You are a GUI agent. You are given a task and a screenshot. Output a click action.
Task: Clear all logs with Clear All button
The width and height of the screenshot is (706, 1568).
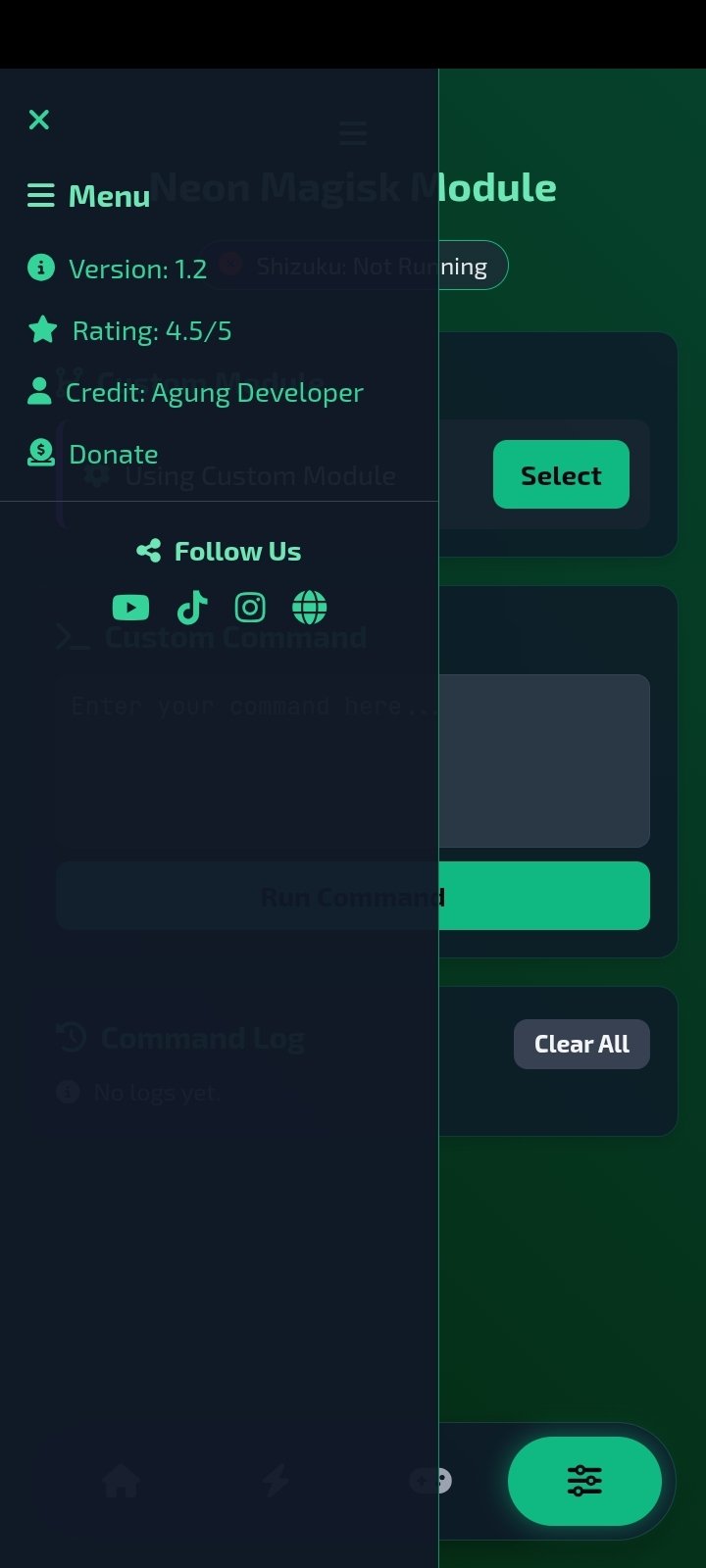click(581, 1044)
